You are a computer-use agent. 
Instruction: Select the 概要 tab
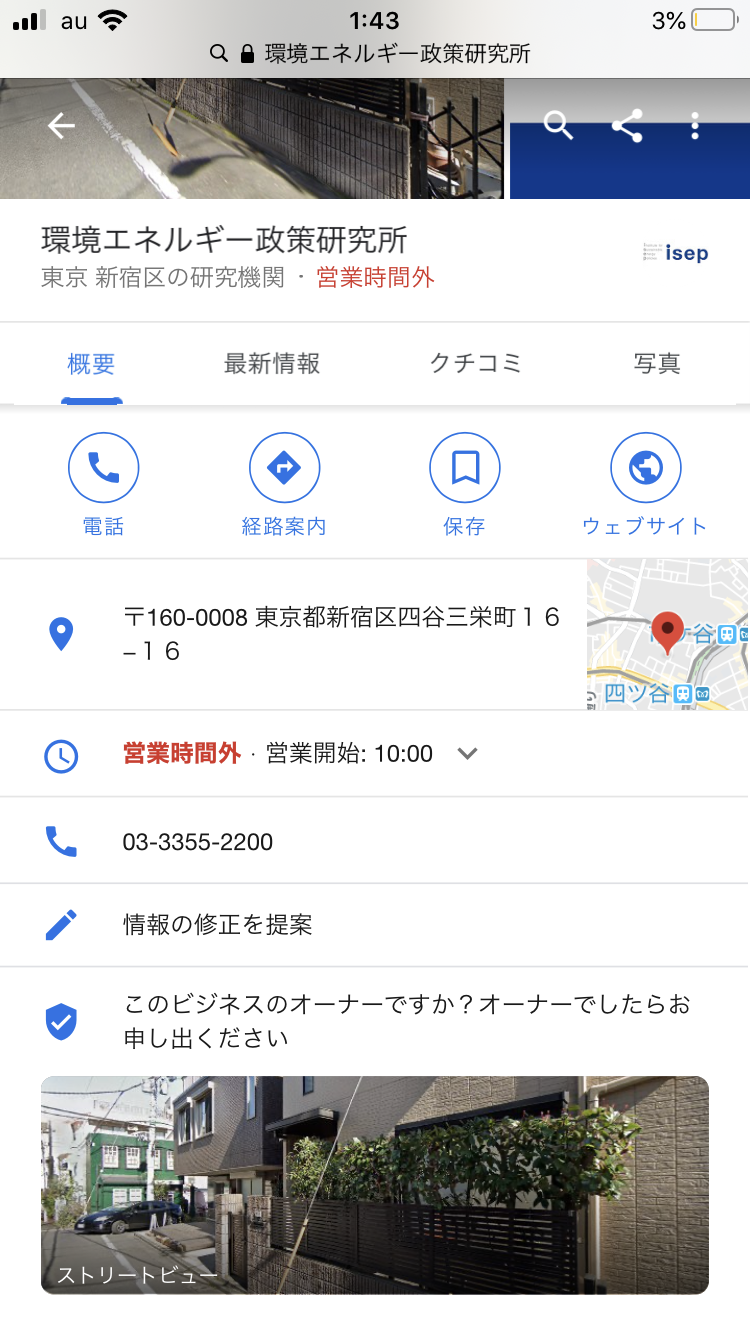92,364
